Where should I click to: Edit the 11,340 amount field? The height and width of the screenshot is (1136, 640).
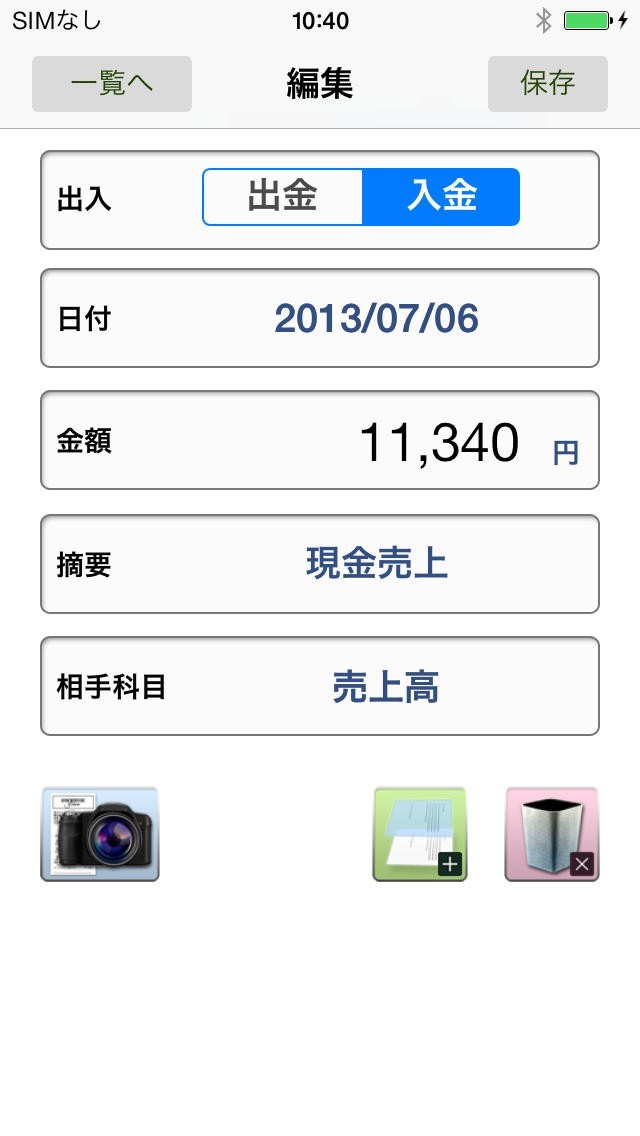click(438, 442)
